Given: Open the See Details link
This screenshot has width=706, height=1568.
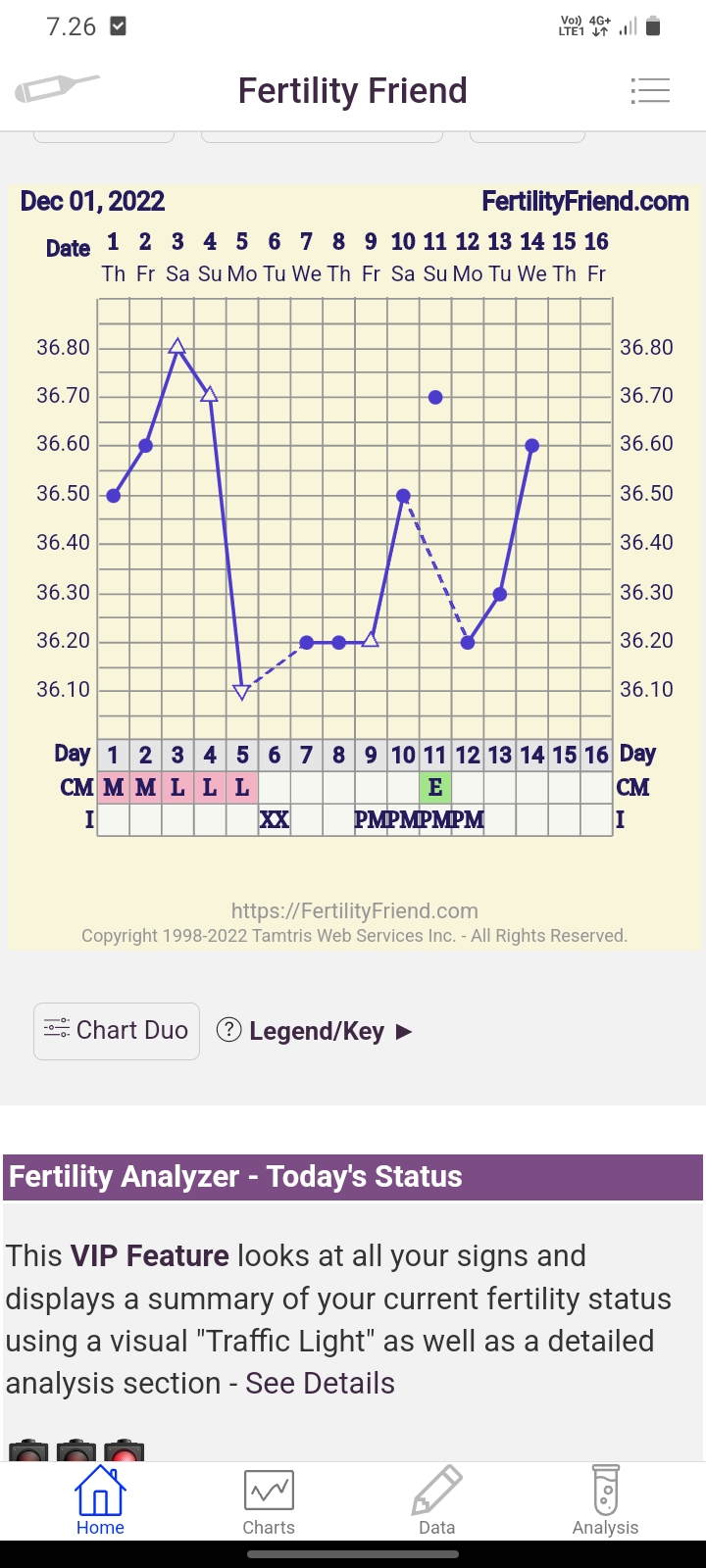Looking at the screenshot, I should pos(320,1383).
